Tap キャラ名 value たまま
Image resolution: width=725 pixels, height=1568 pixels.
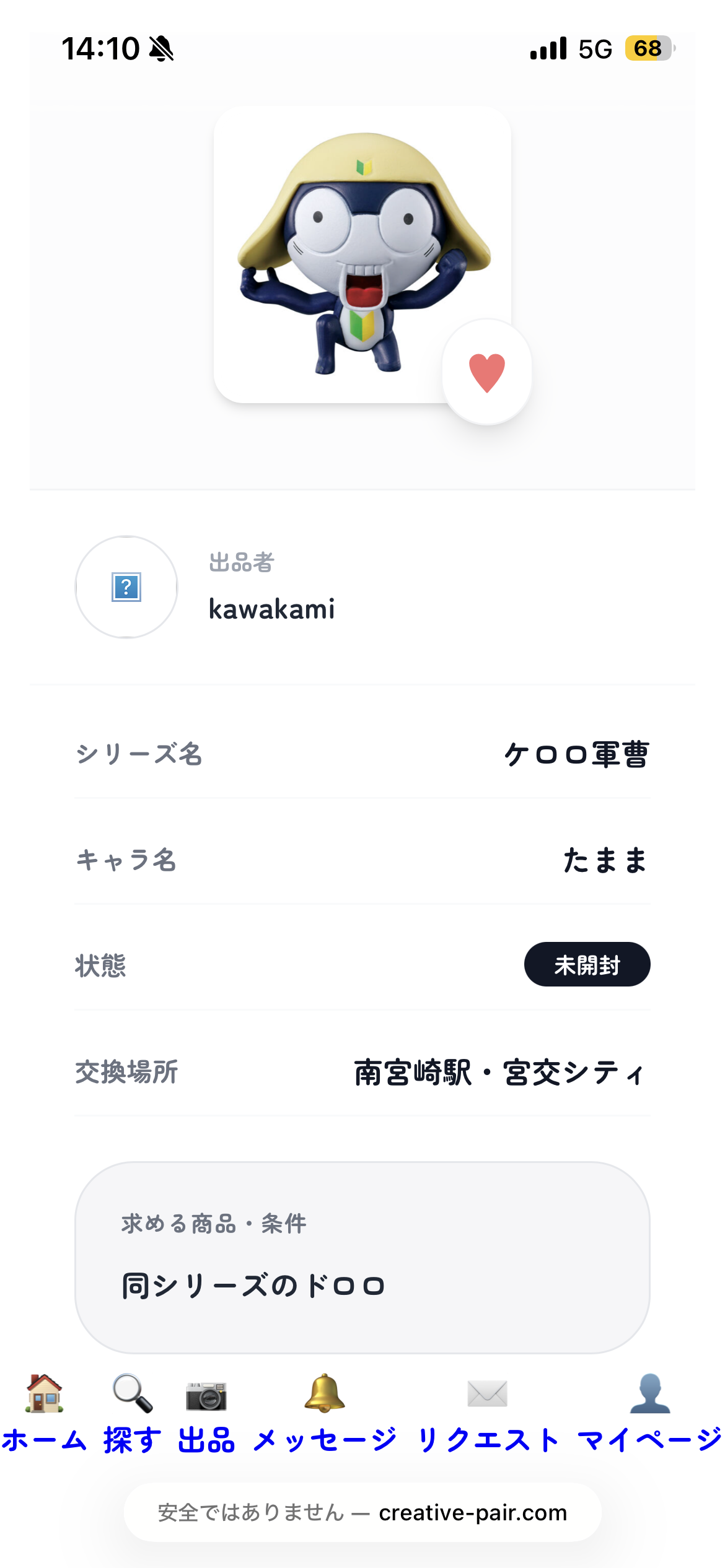(x=604, y=861)
